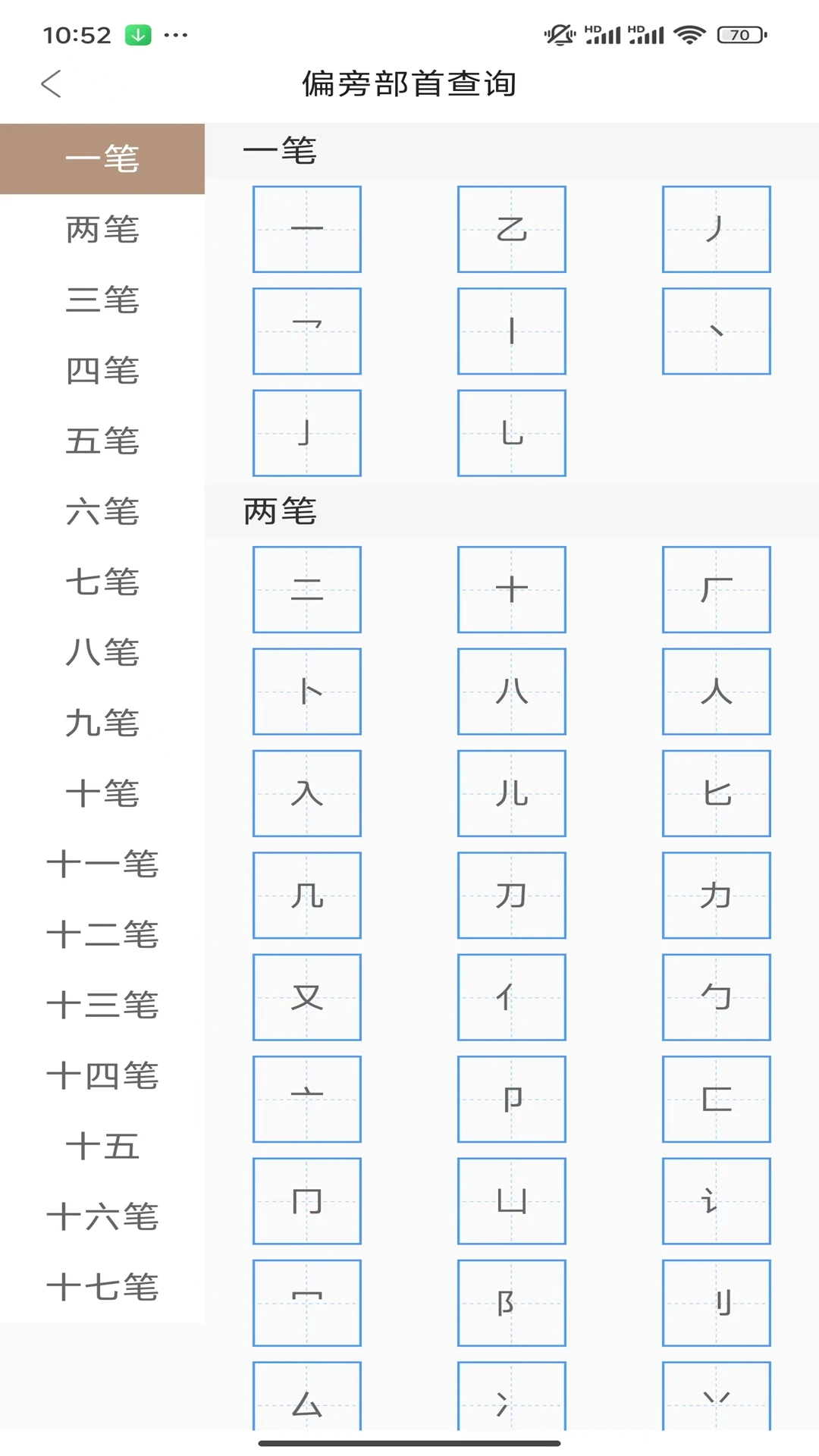Select the radical 丿
This screenshot has width=819, height=1456.
[x=716, y=229]
